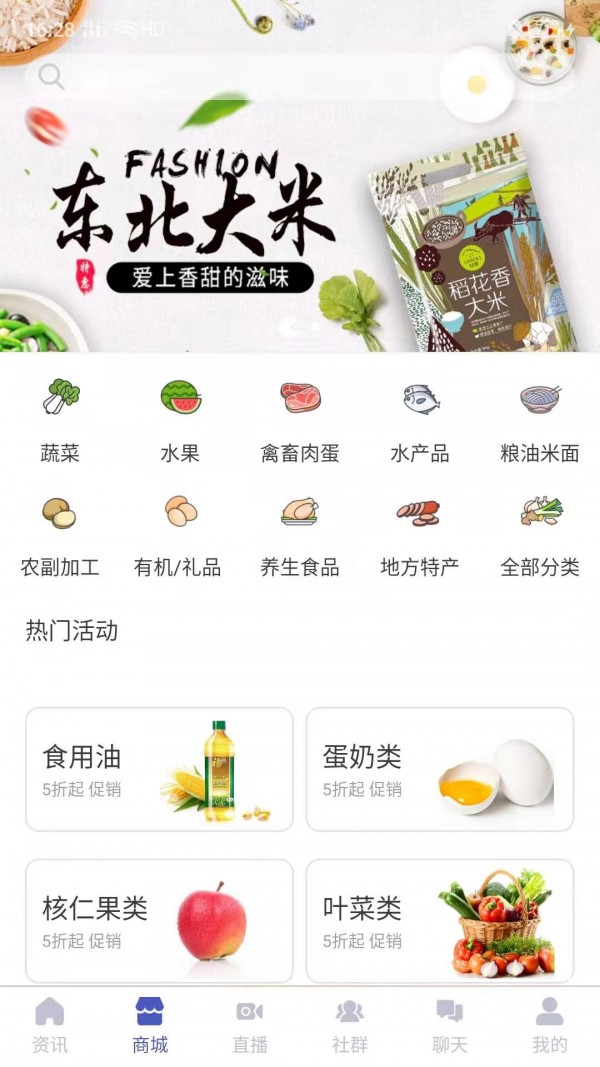Go to the 水产品 category
600x1067 pixels.
[x=420, y=420]
